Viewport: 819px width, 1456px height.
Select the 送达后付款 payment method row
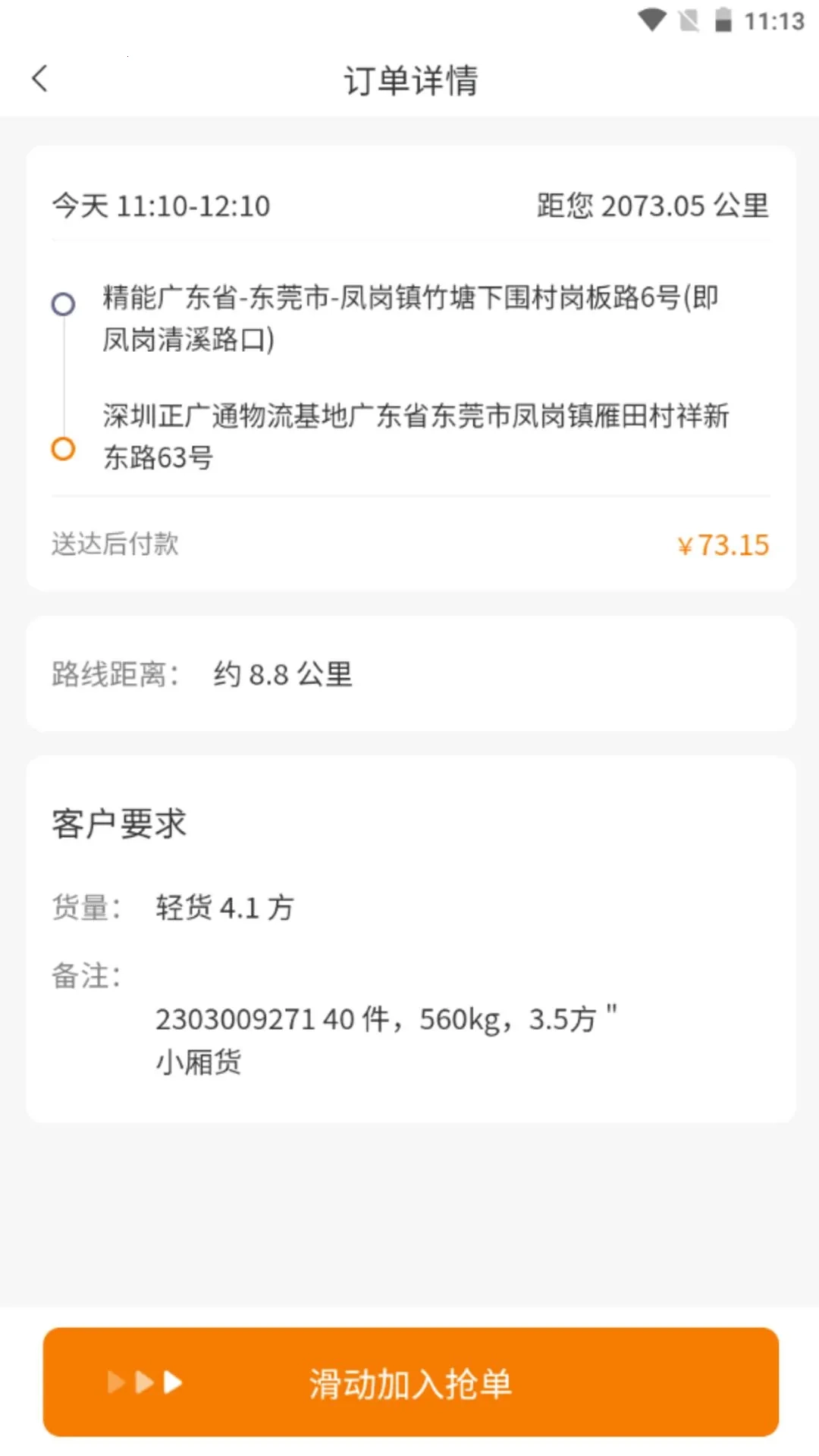point(116,544)
